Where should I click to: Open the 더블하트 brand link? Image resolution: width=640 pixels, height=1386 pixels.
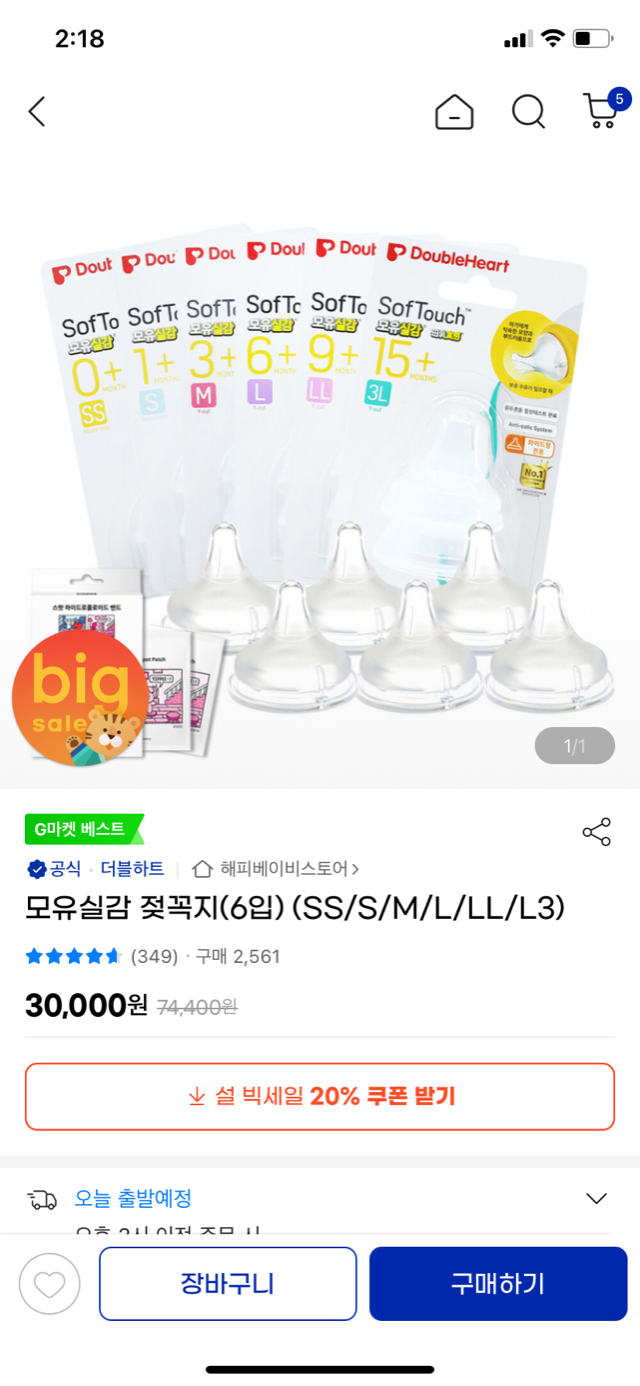coord(134,868)
